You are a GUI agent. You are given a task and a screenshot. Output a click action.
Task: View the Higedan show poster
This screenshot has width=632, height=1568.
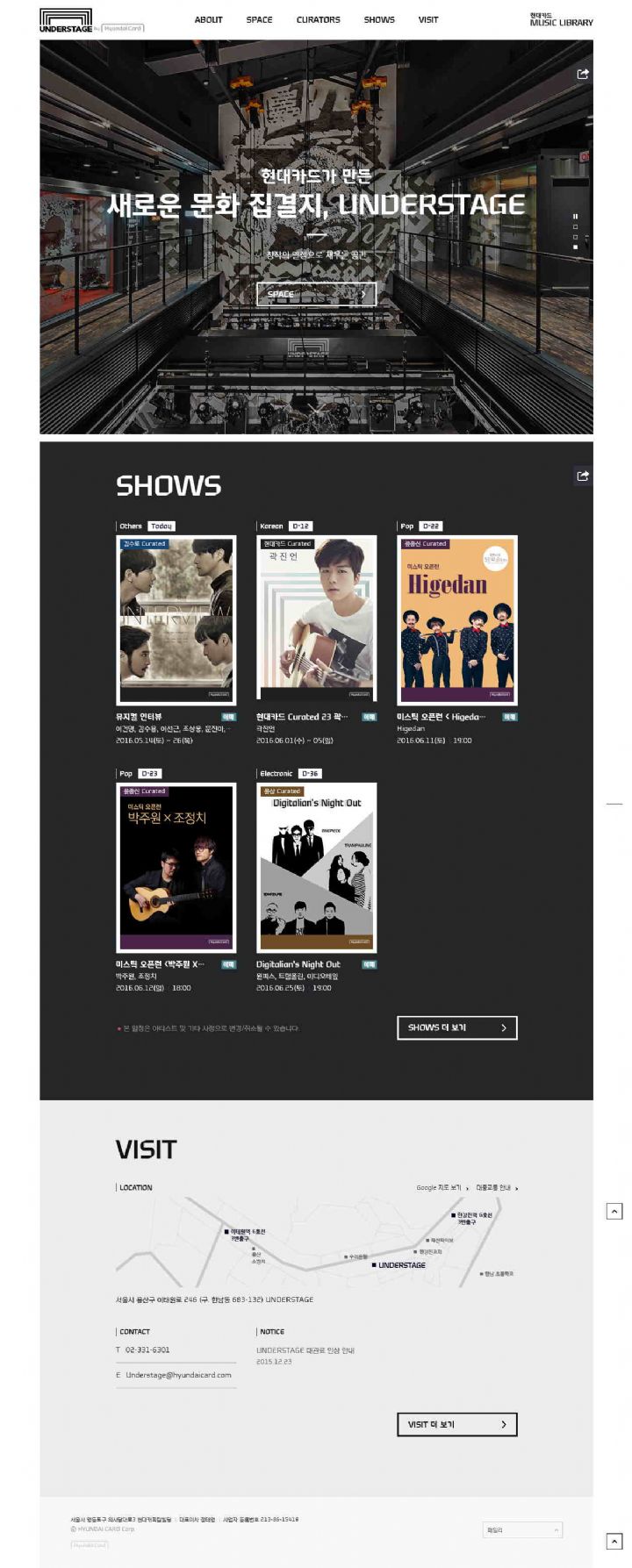tap(457, 620)
